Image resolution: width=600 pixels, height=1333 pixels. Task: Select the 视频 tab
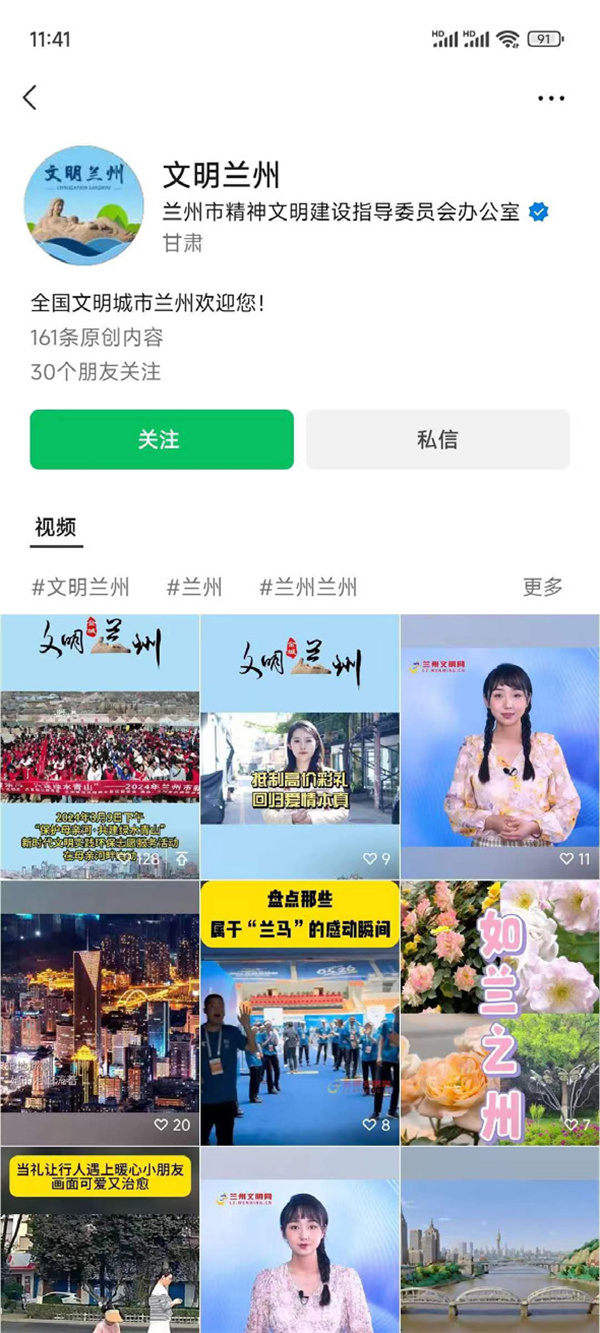[56, 528]
